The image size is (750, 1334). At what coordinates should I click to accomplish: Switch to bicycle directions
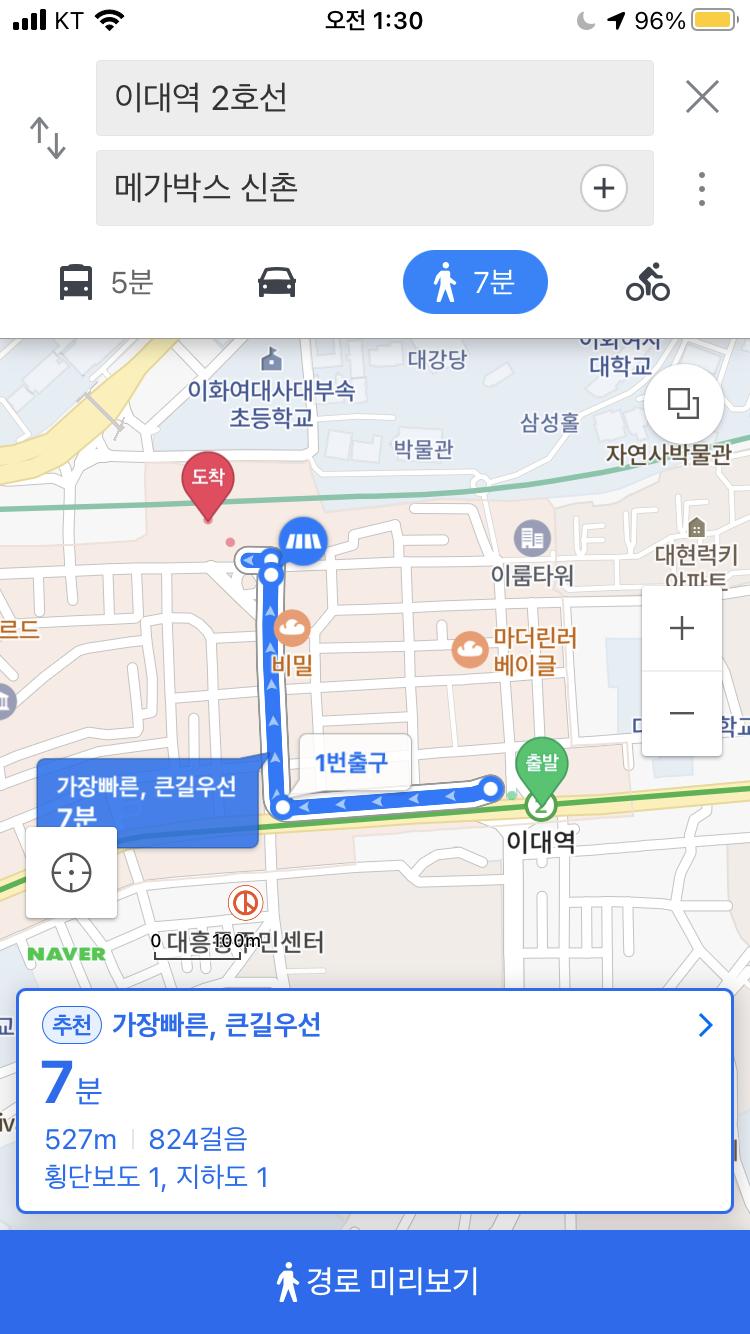(648, 283)
